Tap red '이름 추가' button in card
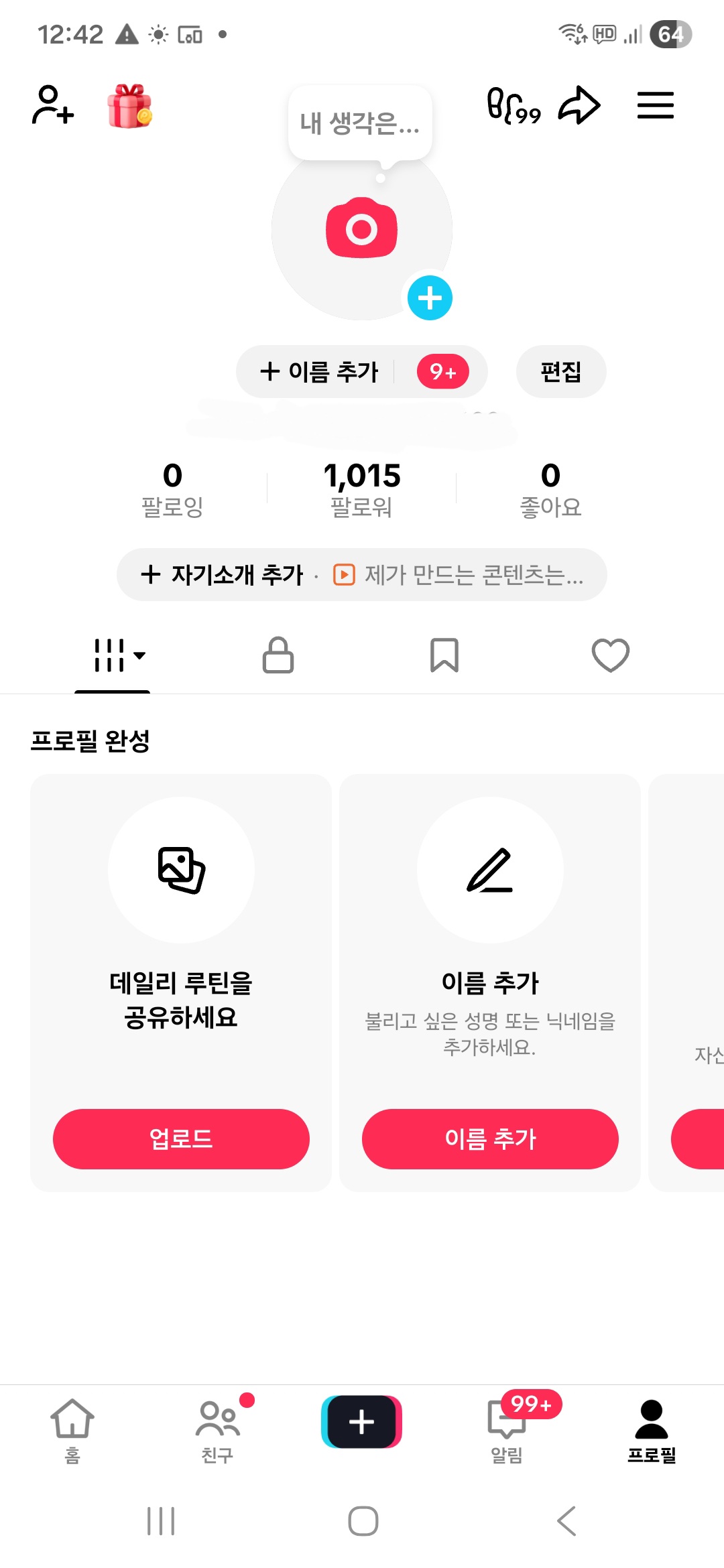 coord(490,1138)
